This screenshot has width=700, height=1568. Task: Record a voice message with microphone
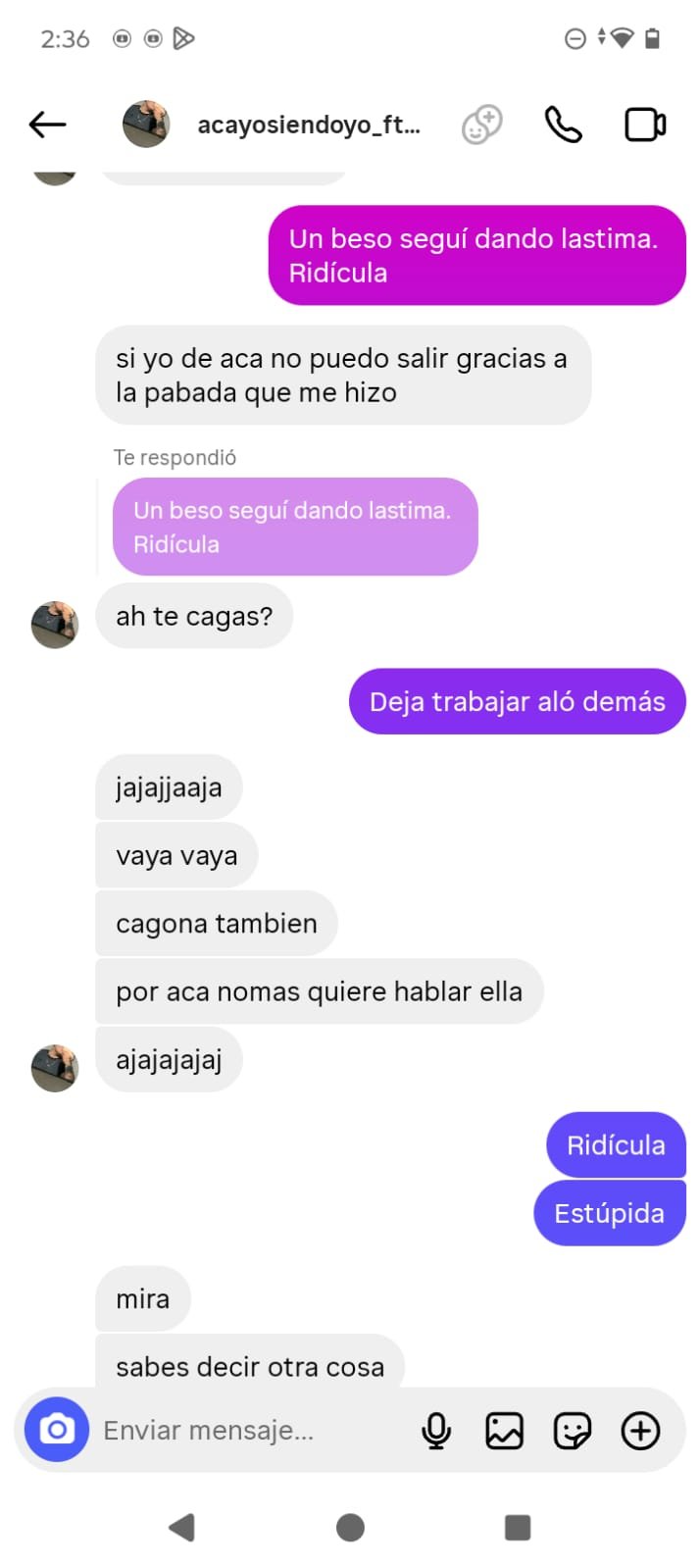tap(436, 1431)
